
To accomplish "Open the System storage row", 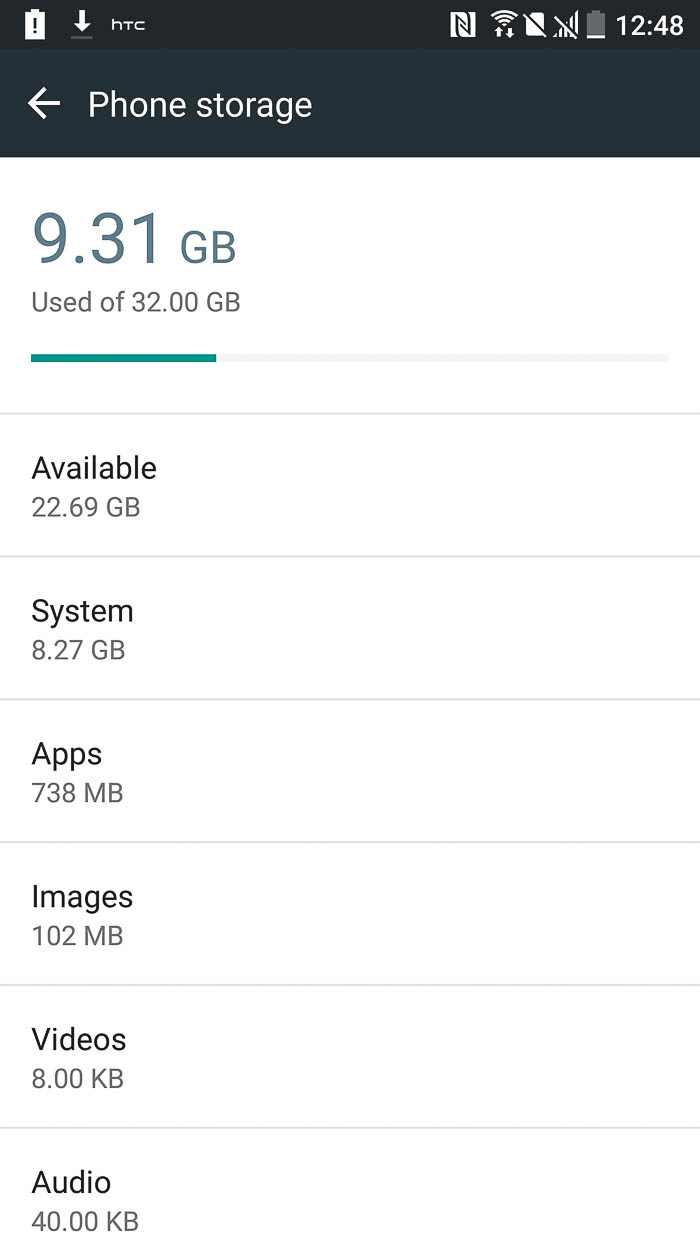I will (350, 629).
